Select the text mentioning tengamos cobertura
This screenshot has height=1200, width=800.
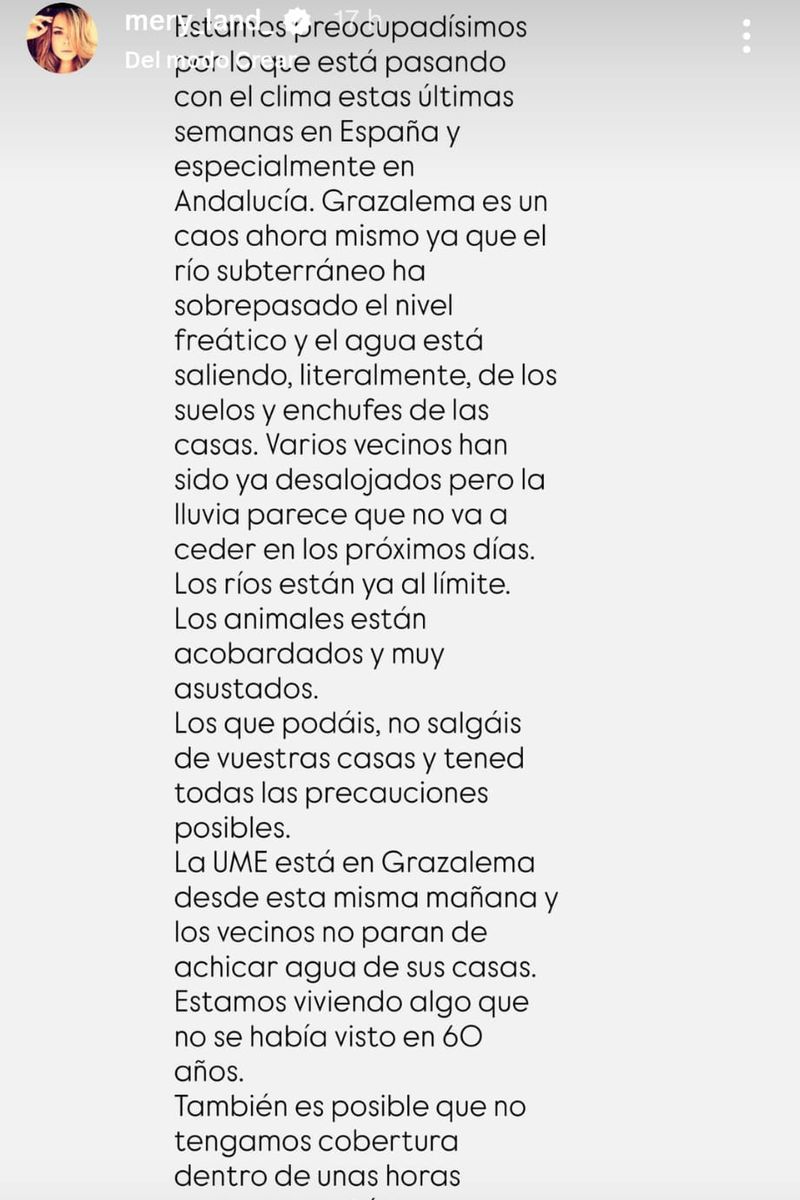tap(330, 1141)
